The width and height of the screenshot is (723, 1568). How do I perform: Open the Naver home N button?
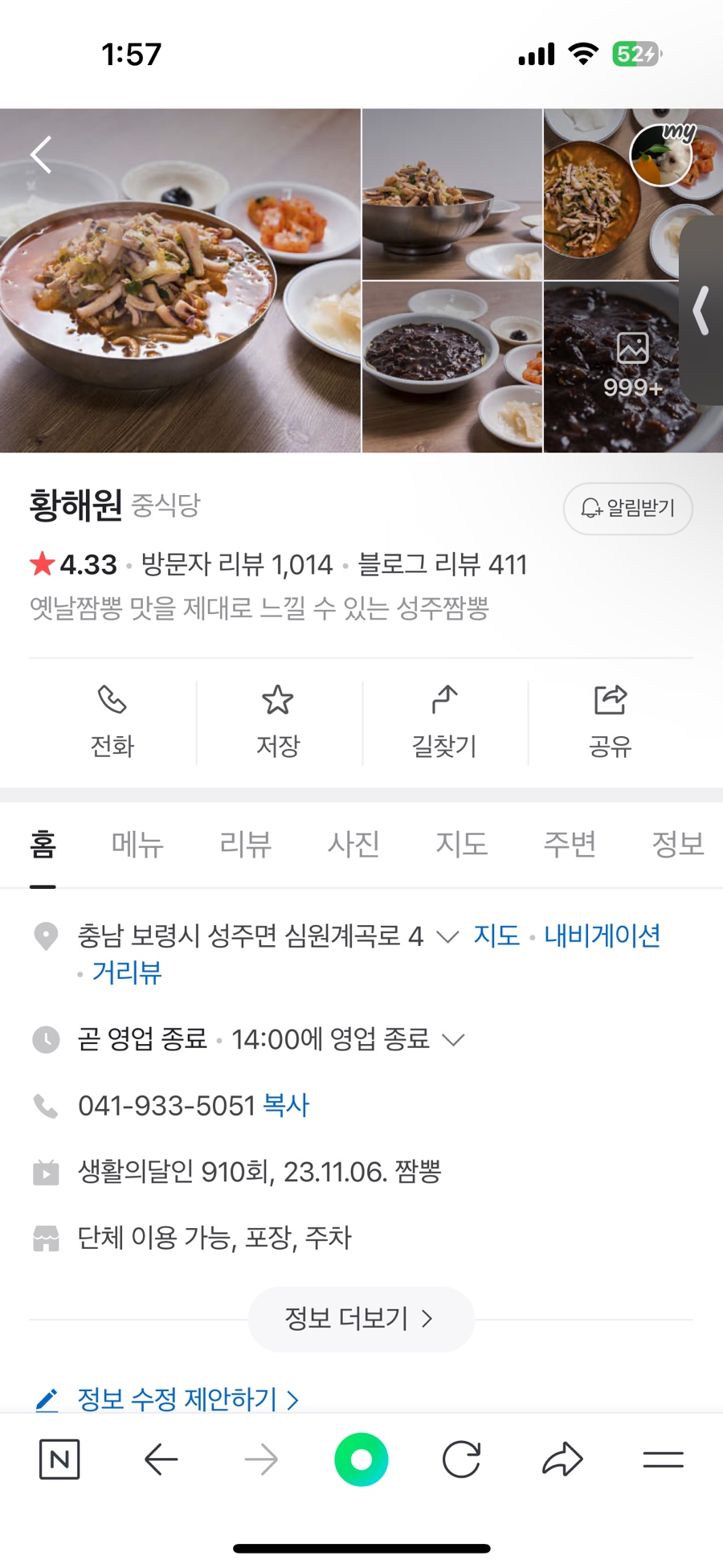(x=59, y=1460)
